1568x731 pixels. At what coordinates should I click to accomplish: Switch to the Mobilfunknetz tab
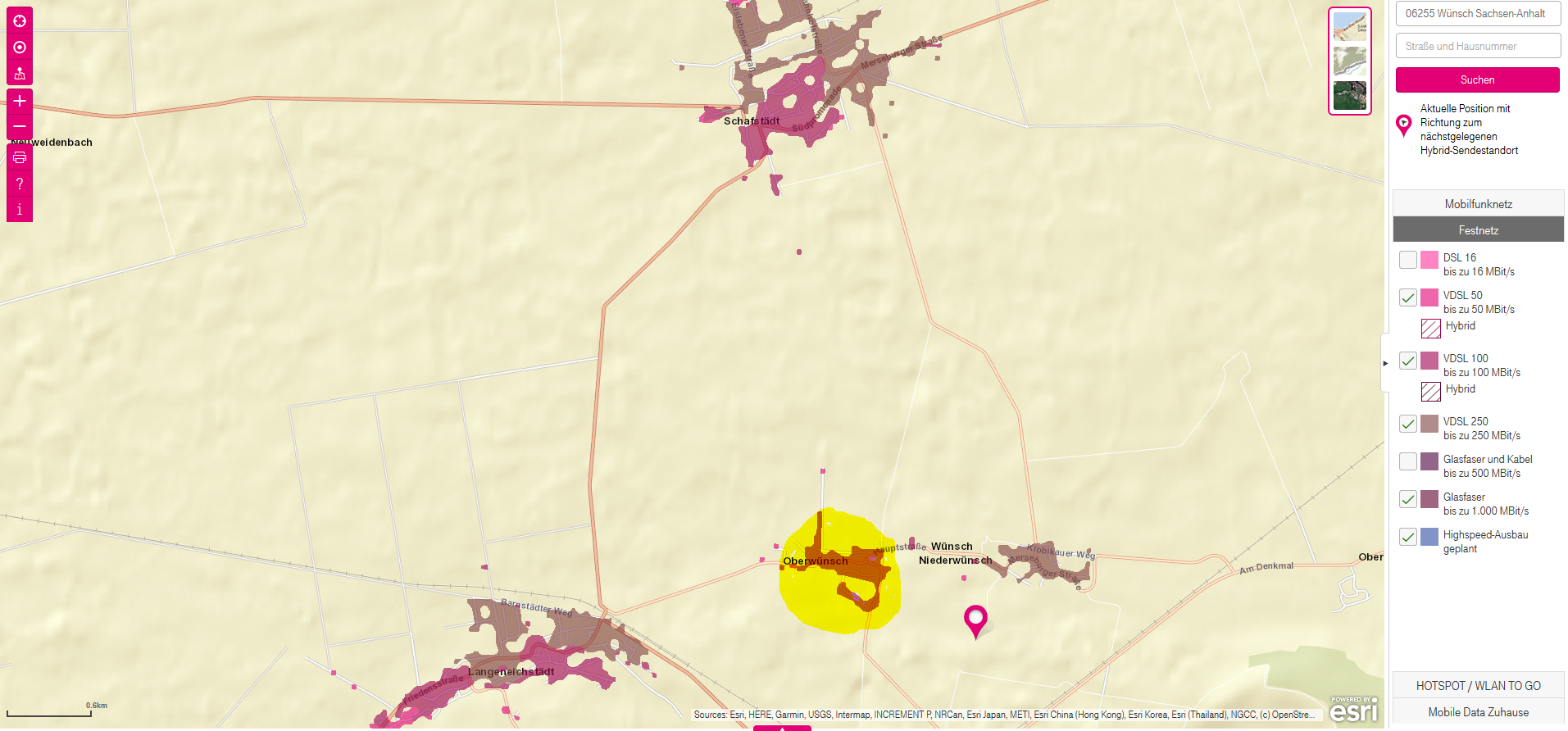click(1478, 204)
